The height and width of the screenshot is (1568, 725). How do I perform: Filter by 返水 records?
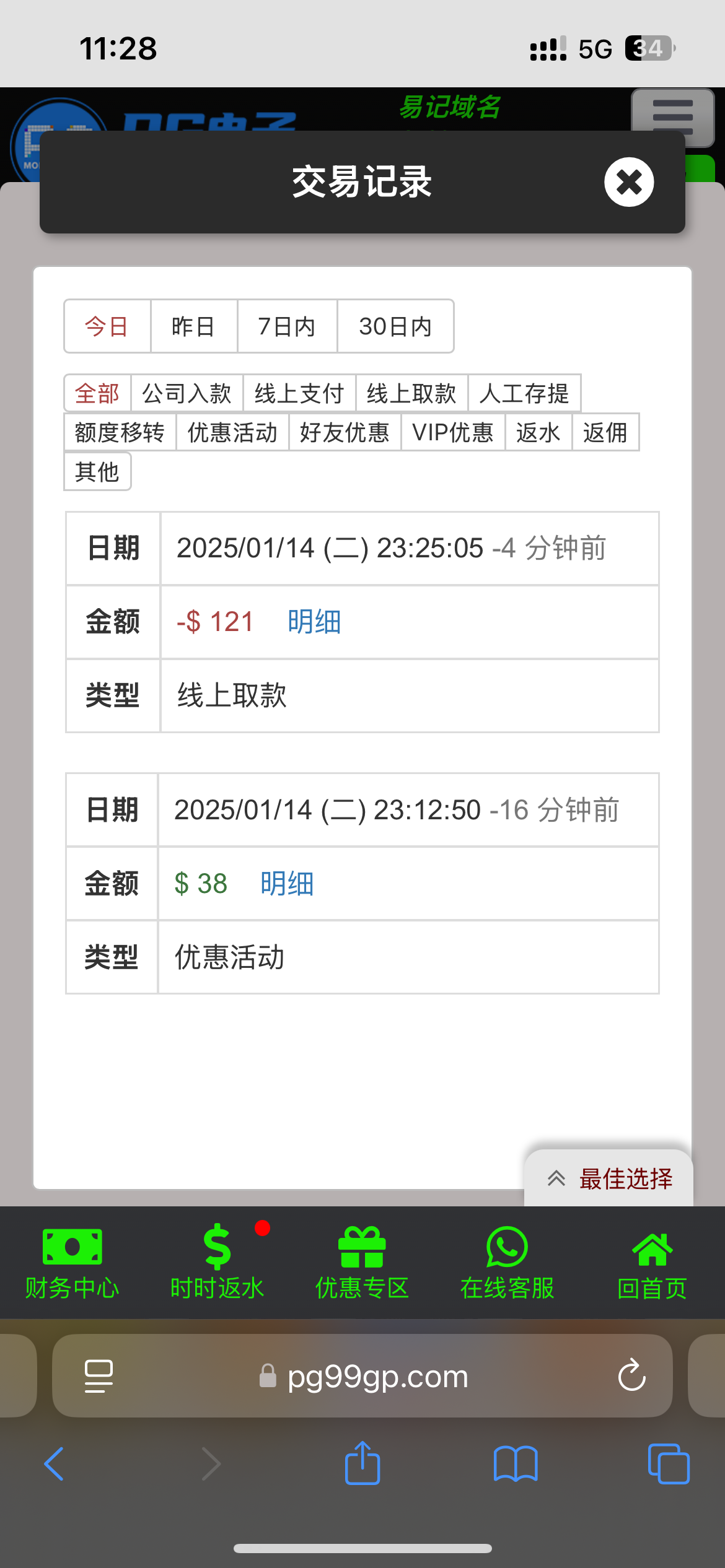[x=538, y=432]
